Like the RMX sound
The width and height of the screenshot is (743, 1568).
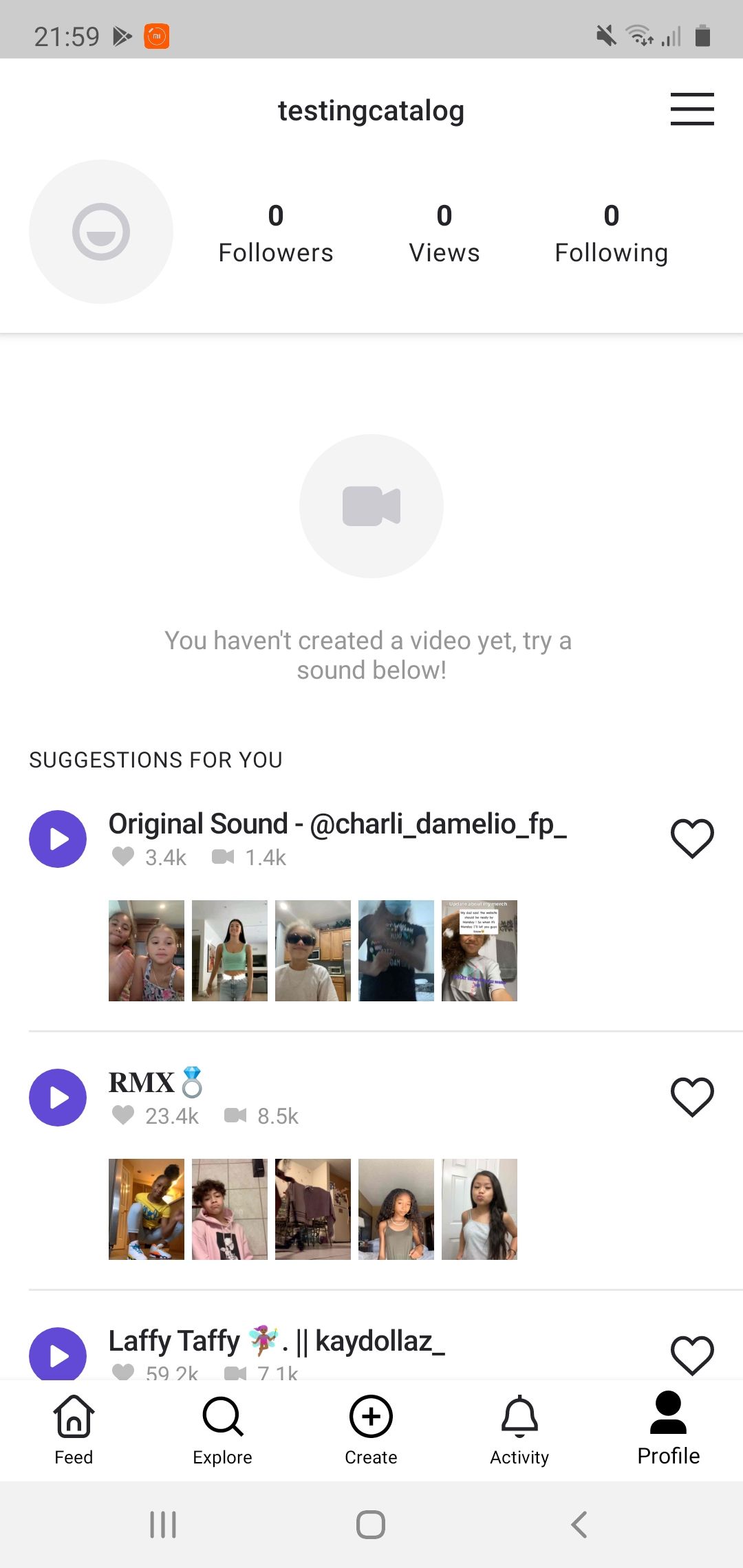coord(692,1096)
